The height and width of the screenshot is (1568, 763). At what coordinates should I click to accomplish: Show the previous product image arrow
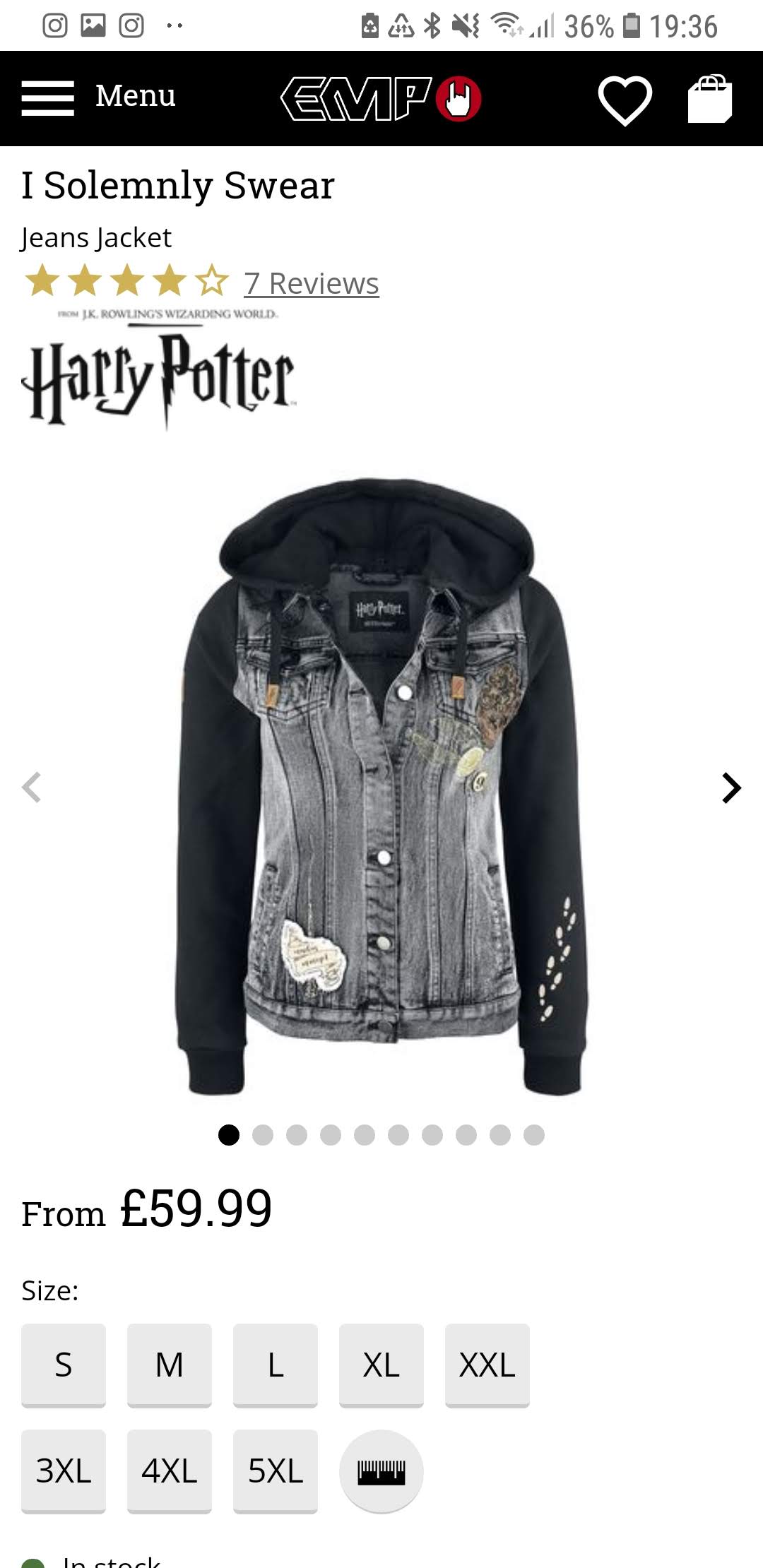[31, 788]
